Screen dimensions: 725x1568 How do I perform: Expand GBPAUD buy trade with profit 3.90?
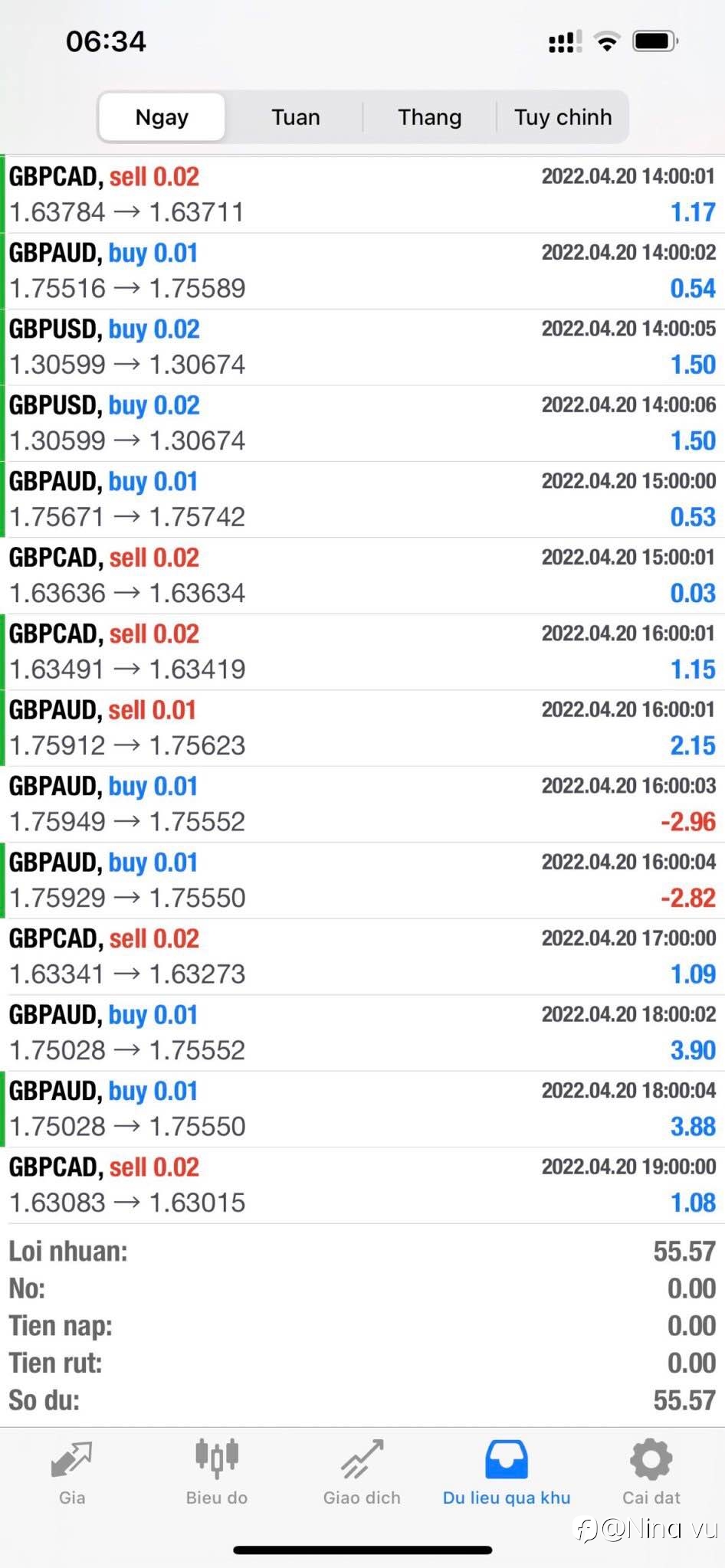(x=362, y=1033)
